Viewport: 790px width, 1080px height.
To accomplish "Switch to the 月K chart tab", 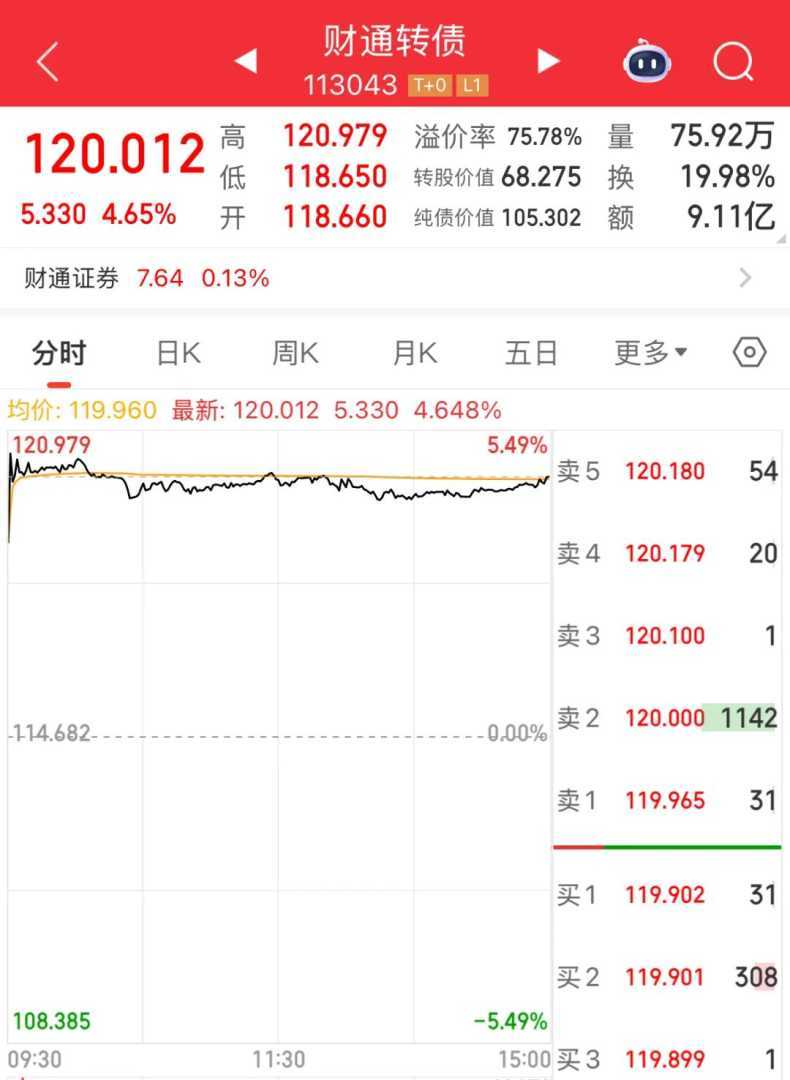I will (414, 353).
